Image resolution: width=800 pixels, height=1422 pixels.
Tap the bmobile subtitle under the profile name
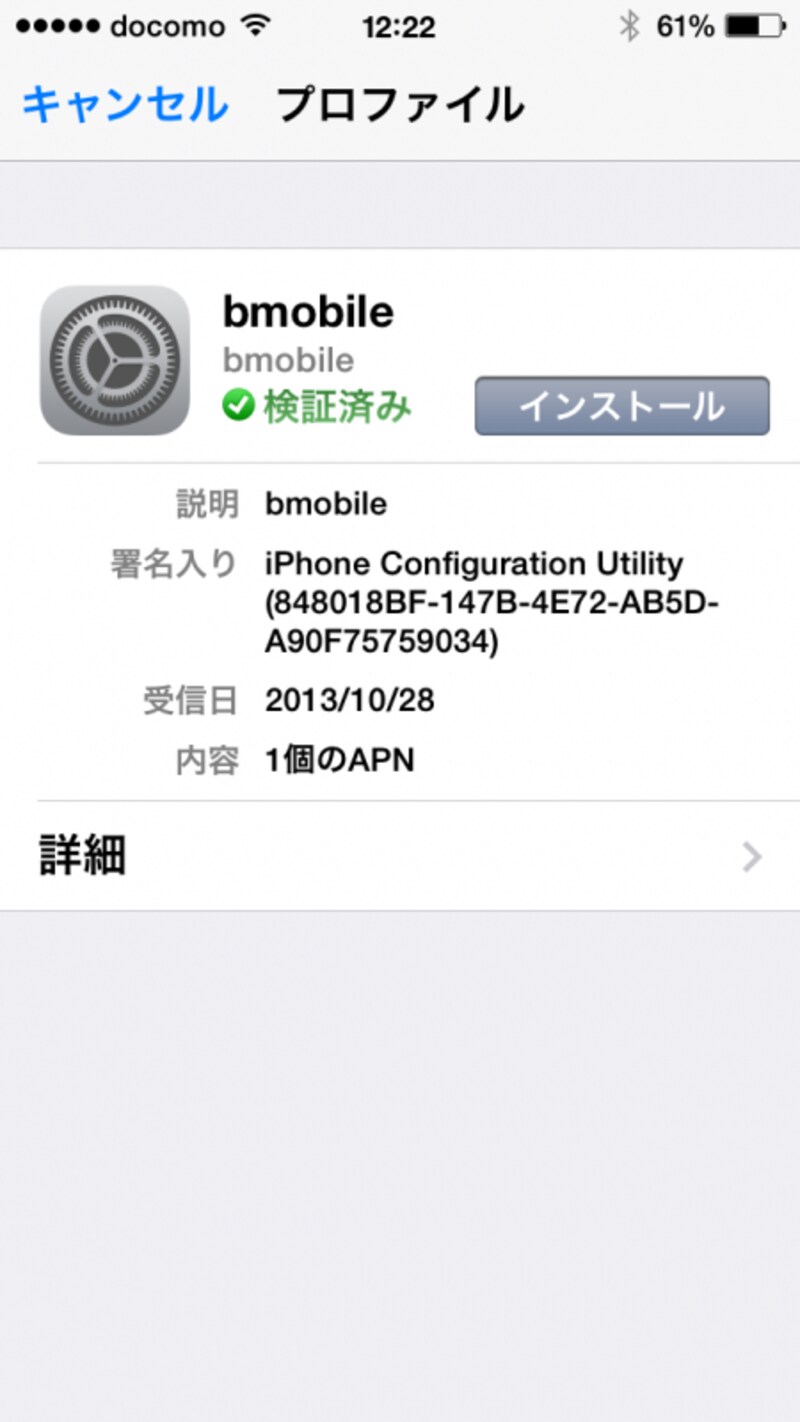(x=287, y=360)
